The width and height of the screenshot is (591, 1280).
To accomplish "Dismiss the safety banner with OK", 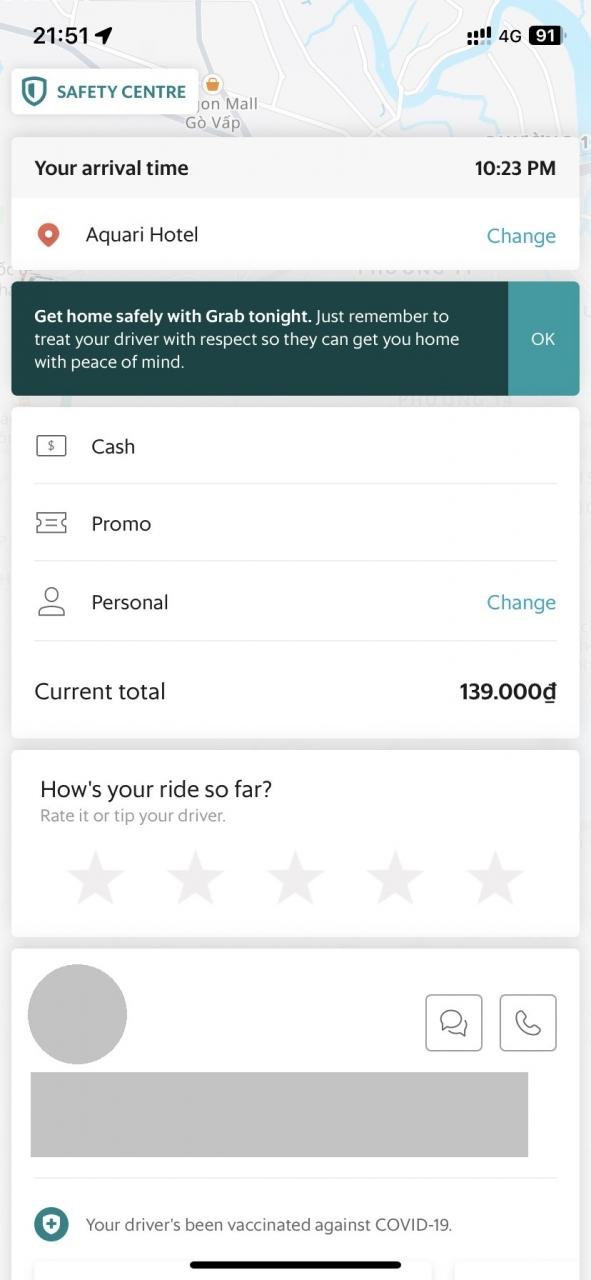I will click(543, 339).
